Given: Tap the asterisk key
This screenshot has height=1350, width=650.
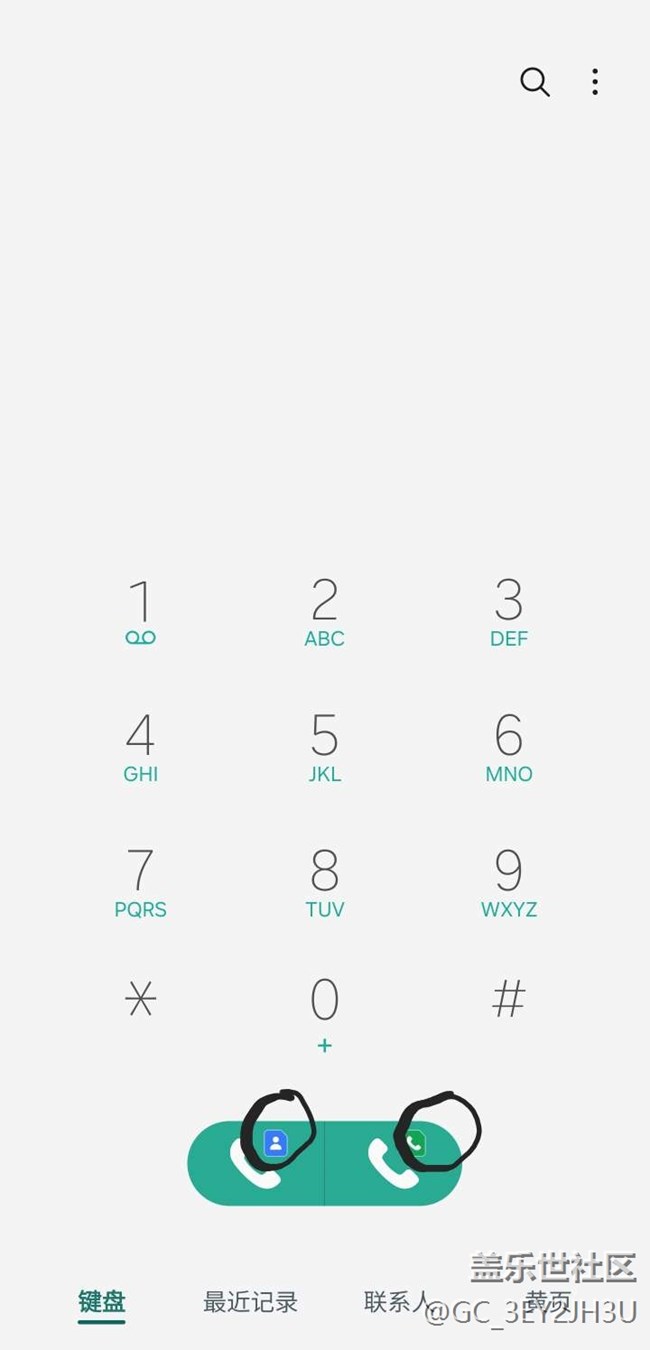Looking at the screenshot, I should (141, 998).
